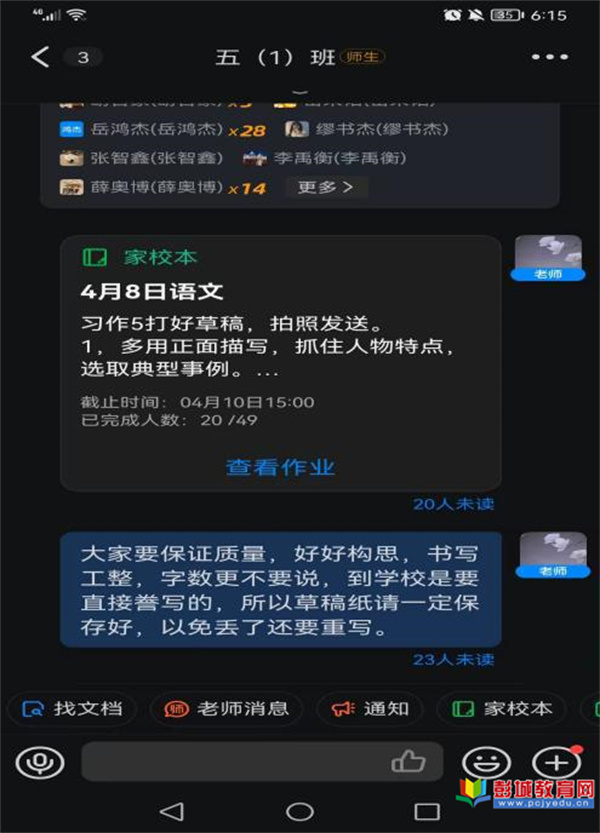Open the three-dot overflow menu

549,57
